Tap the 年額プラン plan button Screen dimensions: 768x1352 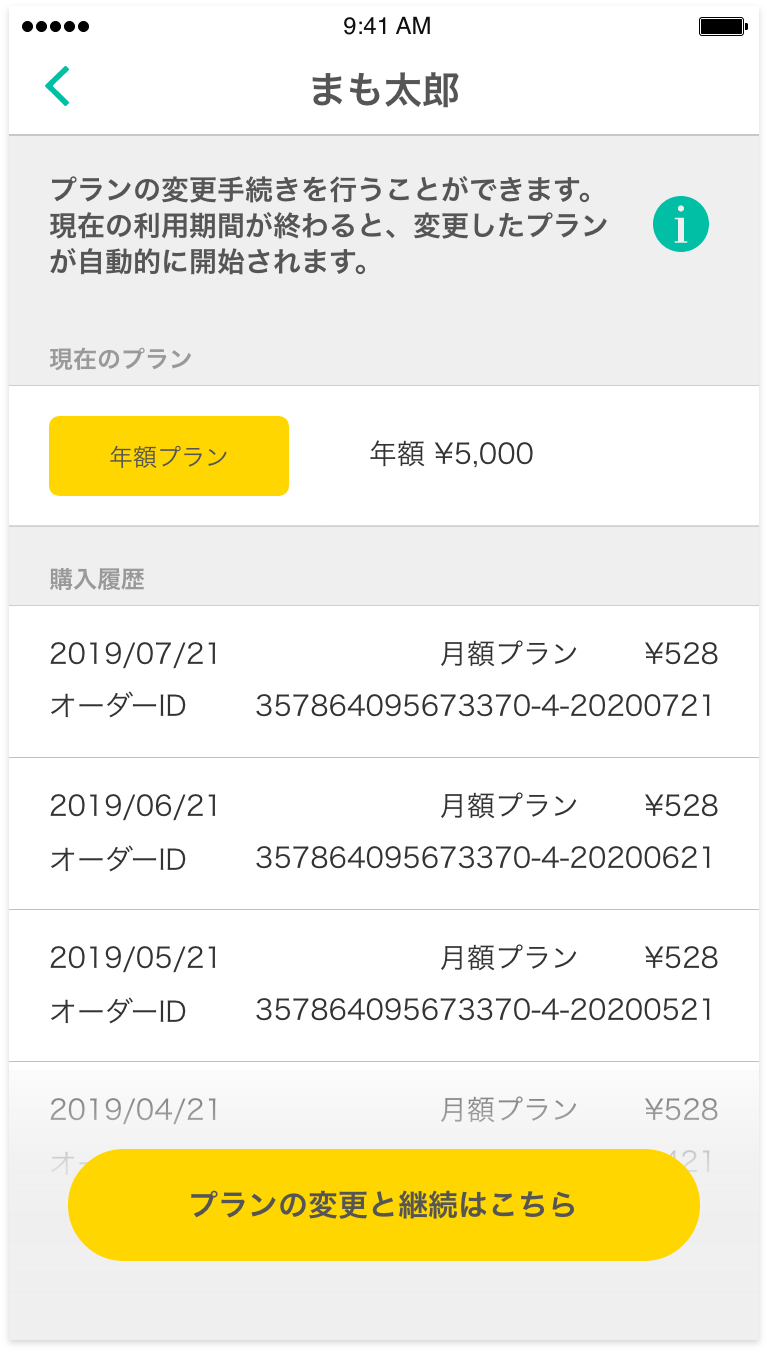169,456
